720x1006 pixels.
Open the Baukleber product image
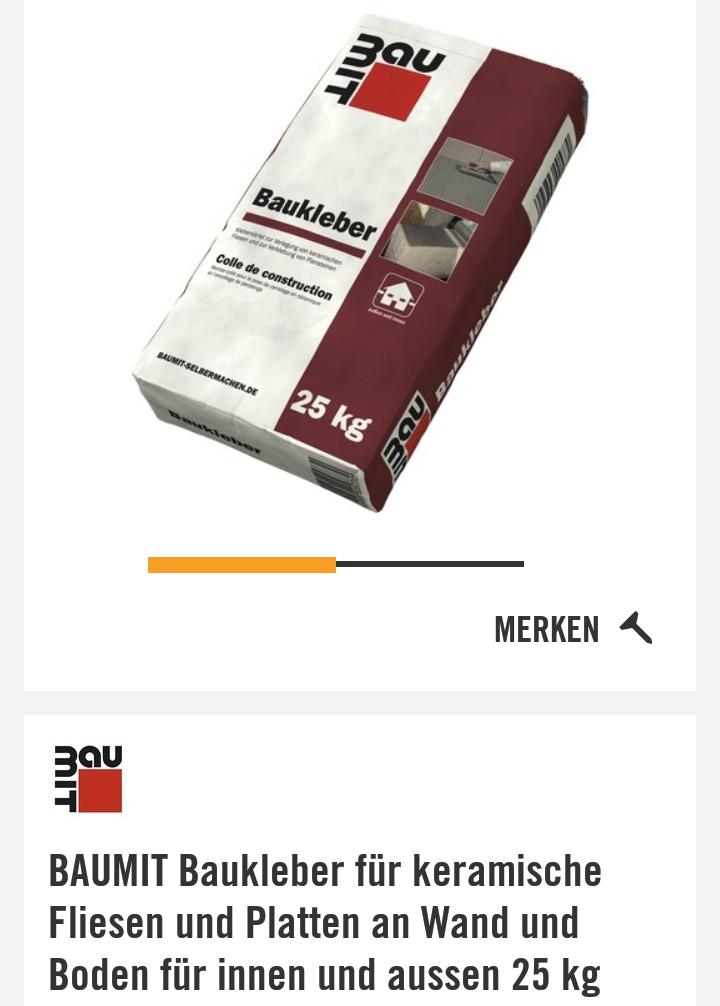[x=360, y=265]
